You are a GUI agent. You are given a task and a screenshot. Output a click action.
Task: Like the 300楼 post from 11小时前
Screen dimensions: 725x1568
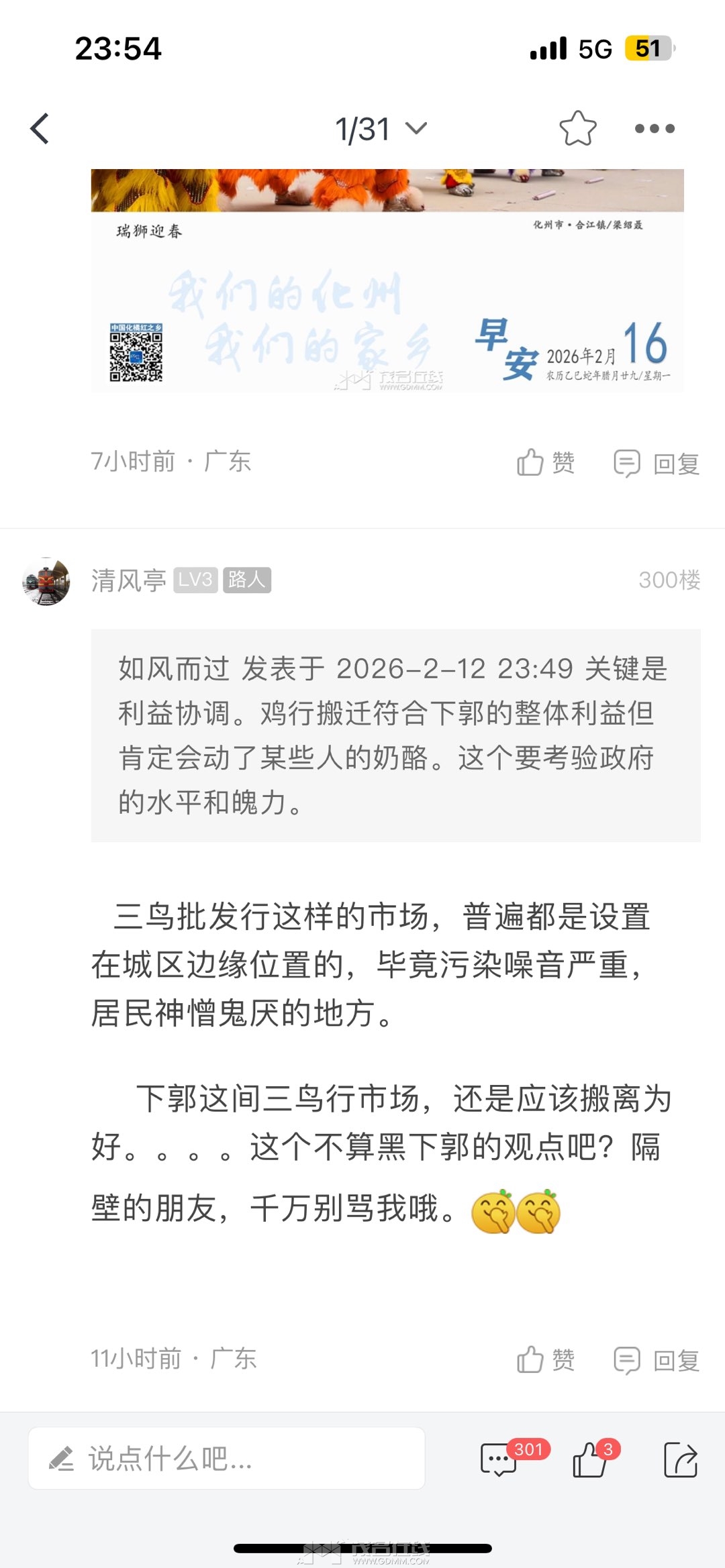(546, 1360)
